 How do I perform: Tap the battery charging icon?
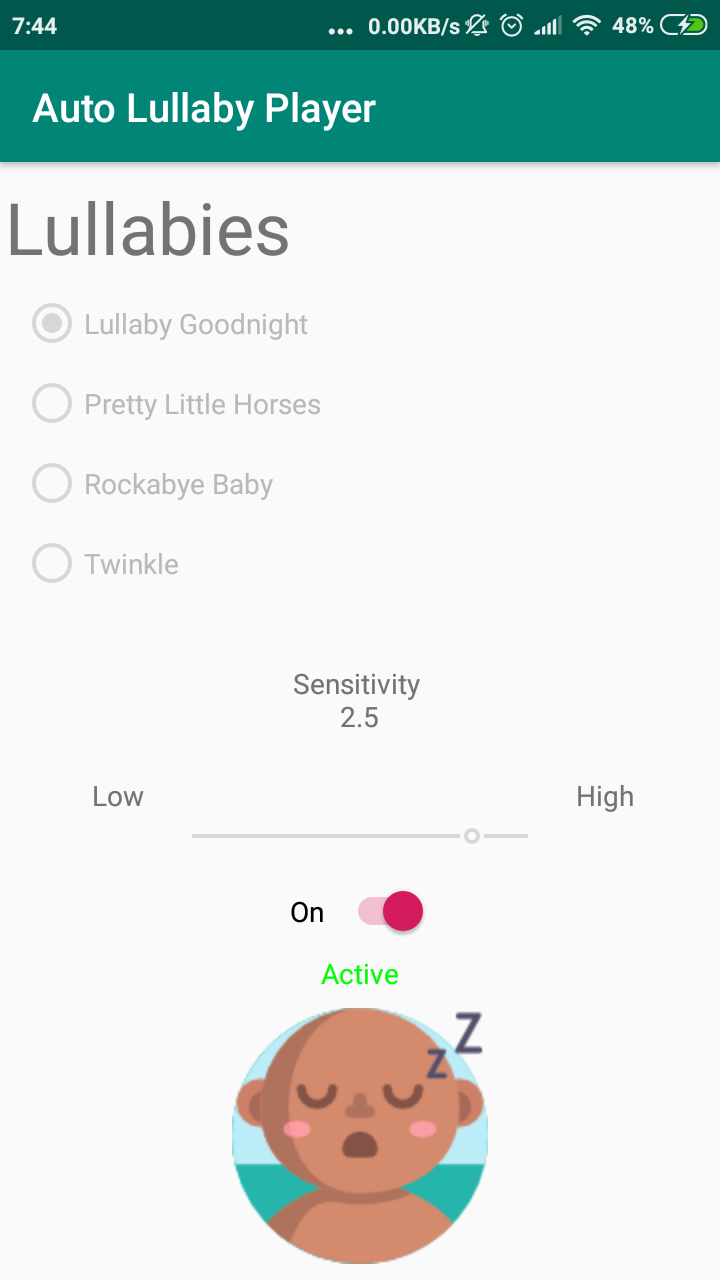pyautogui.click(x=683, y=26)
